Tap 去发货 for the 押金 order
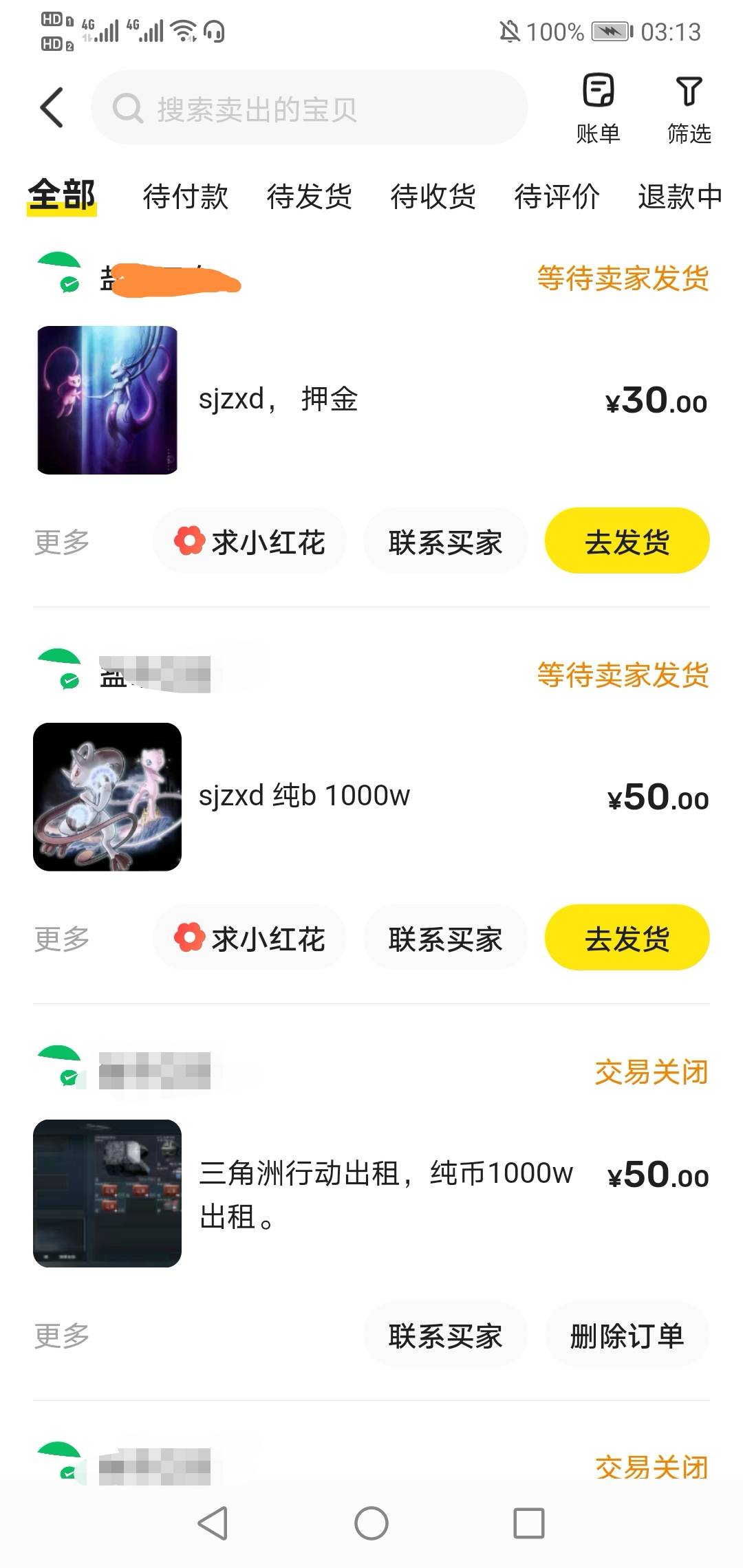The image size is (743, 1568). [627, 541]
